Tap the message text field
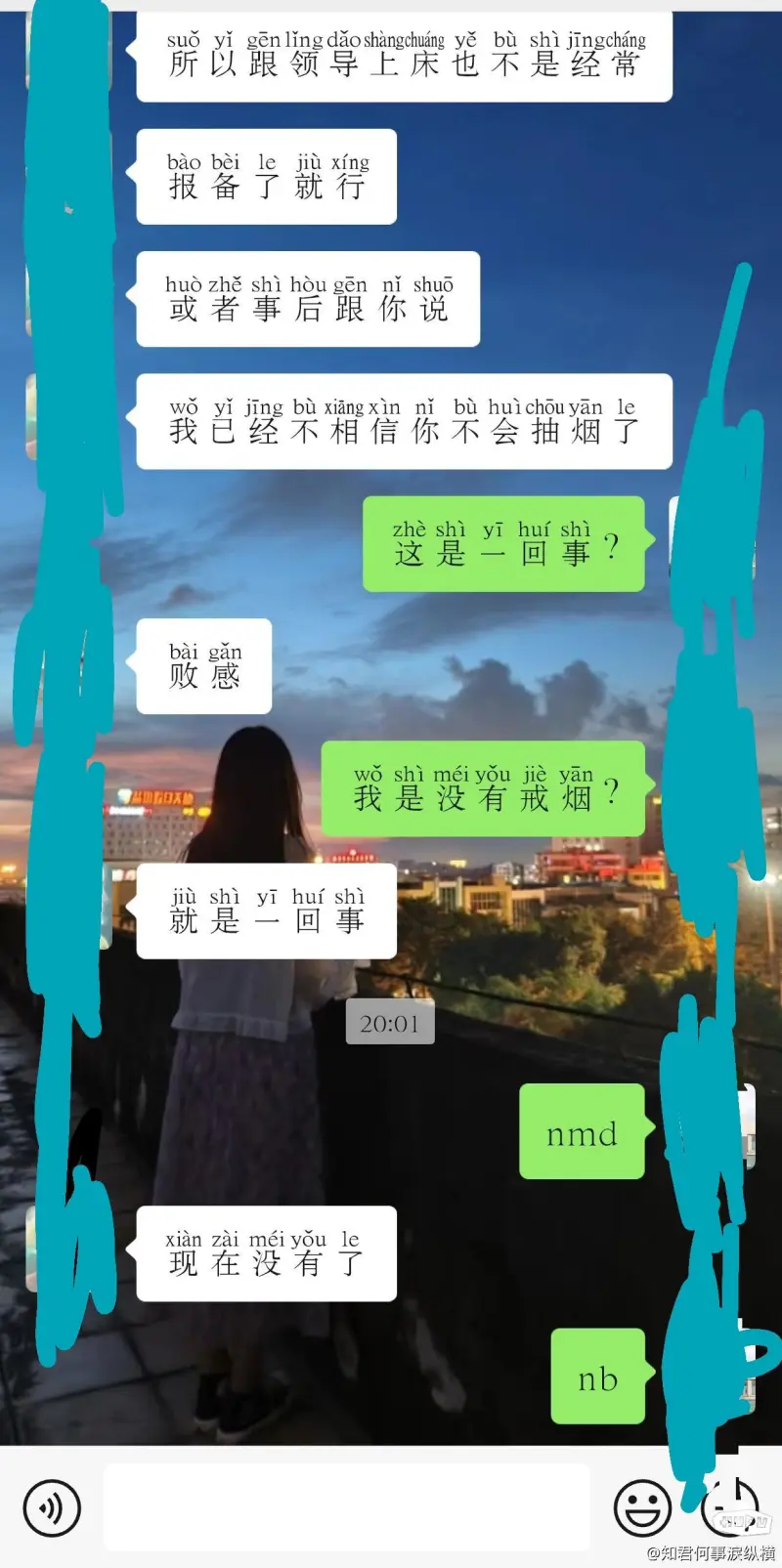This screenshot has height=1568, width=782. (347, 1507)
